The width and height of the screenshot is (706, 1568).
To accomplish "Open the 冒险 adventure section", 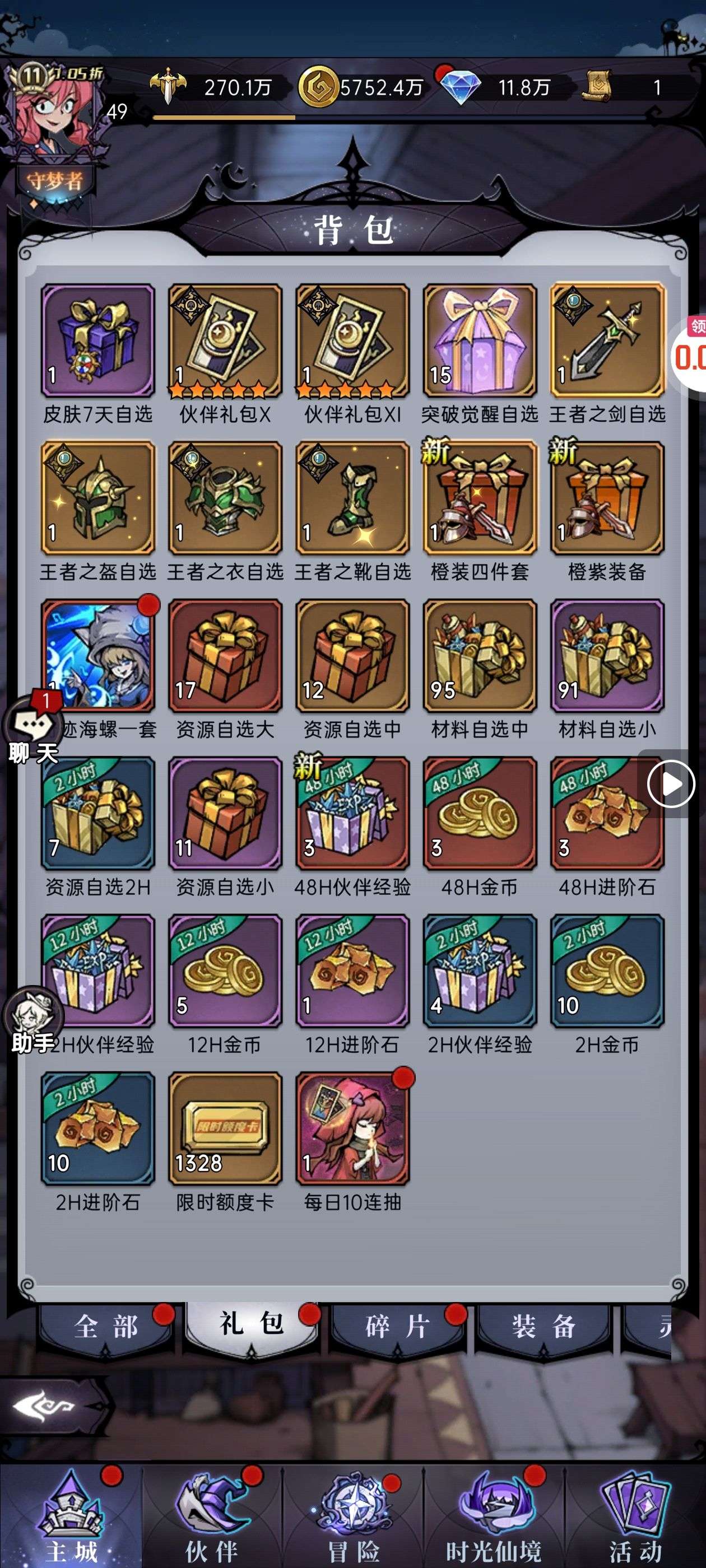I will [x=354, y=1516].
